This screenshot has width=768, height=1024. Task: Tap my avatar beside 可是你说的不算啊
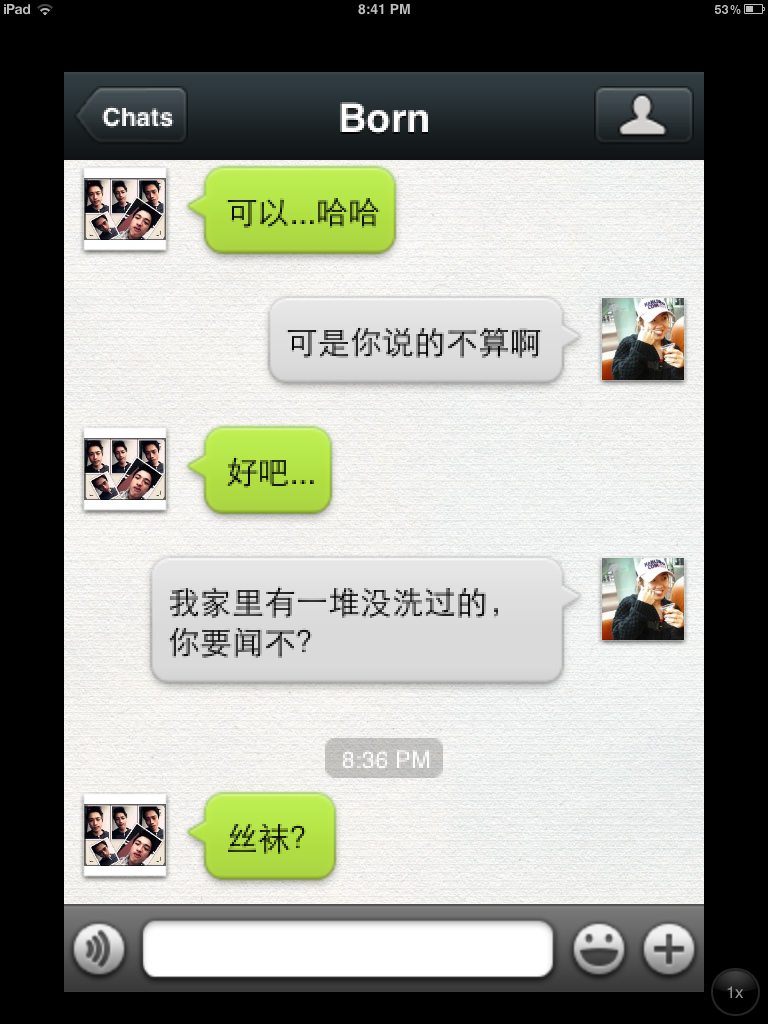(642, 339)
